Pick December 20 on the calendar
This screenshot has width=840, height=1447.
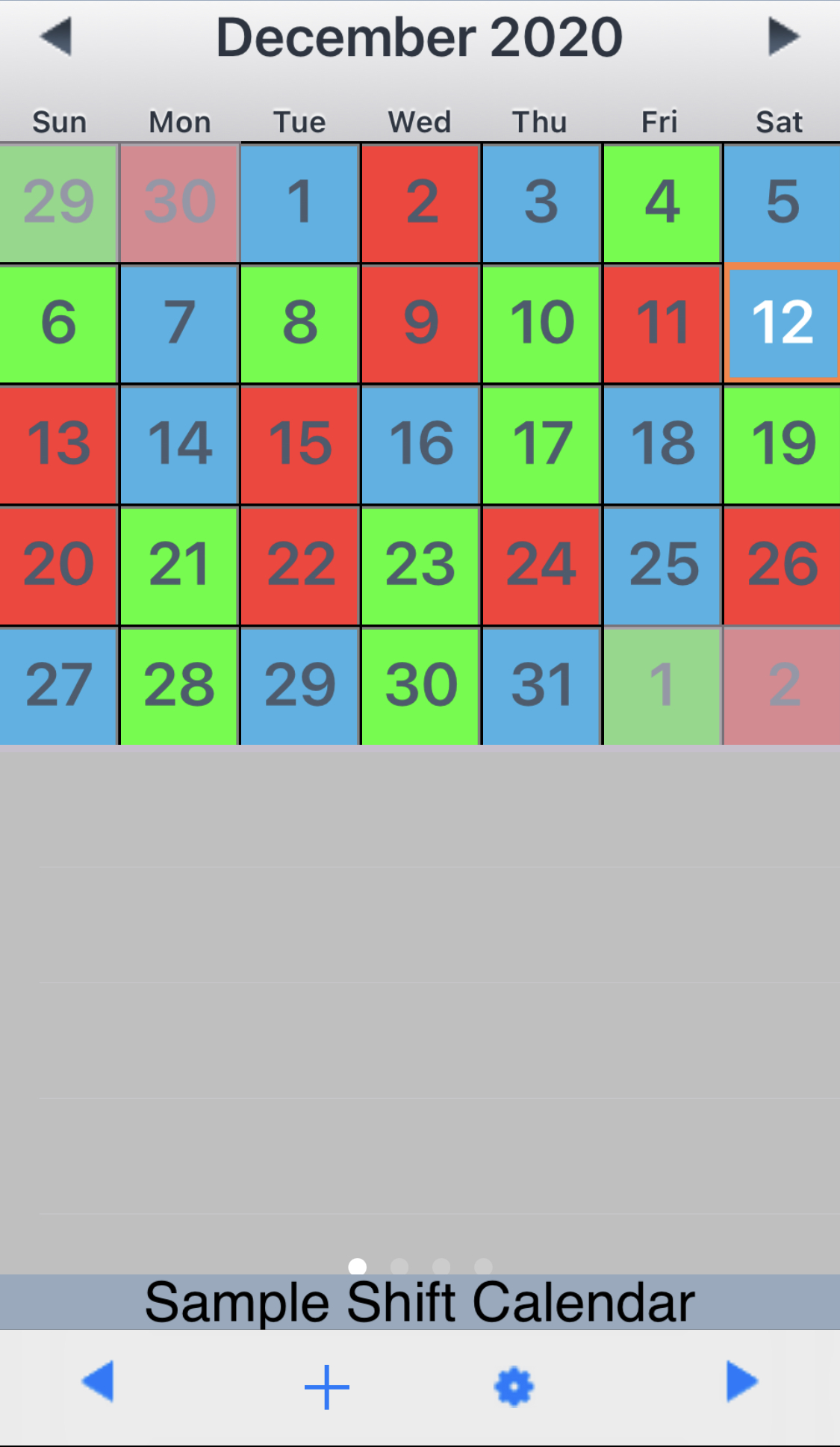pyautogui.click(x=58, y=566)
